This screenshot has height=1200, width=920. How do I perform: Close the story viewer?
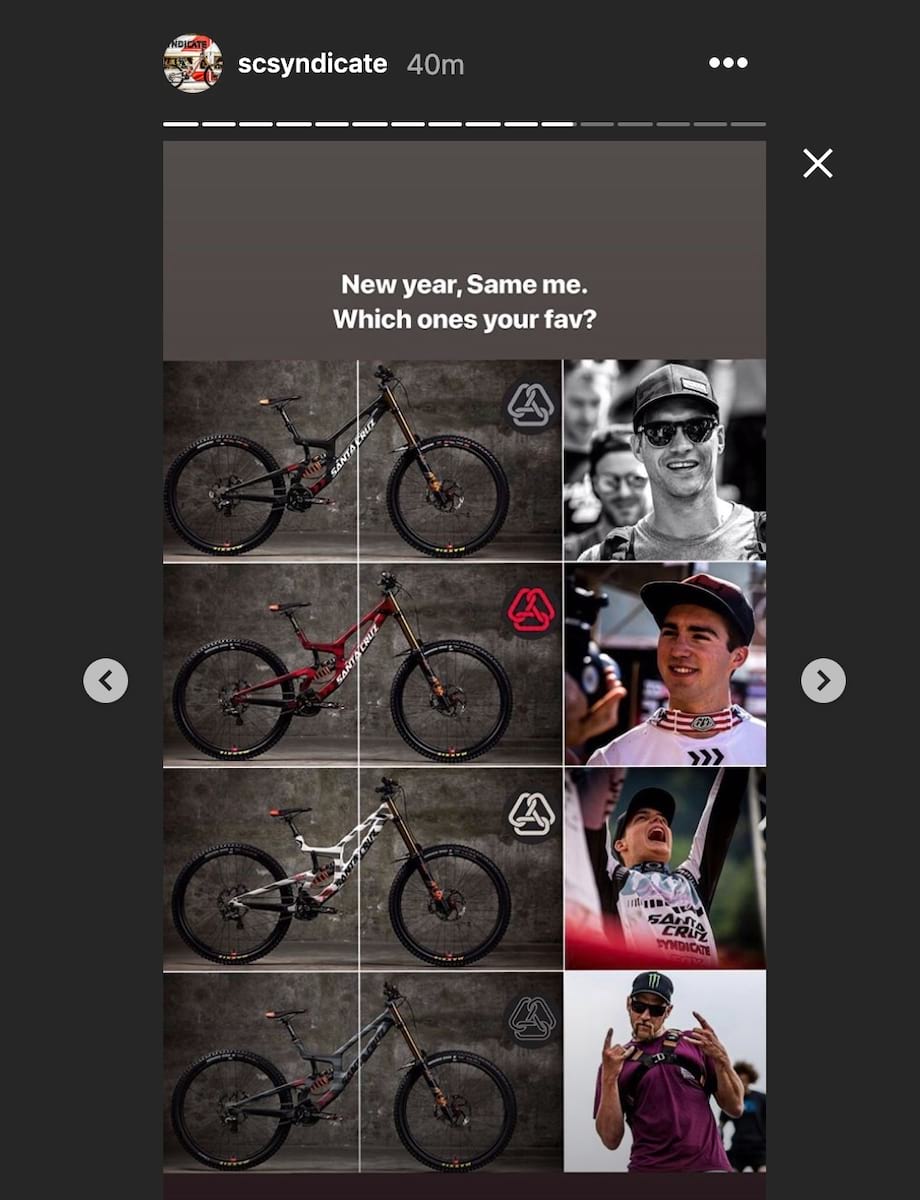click(x=817, y=163)
